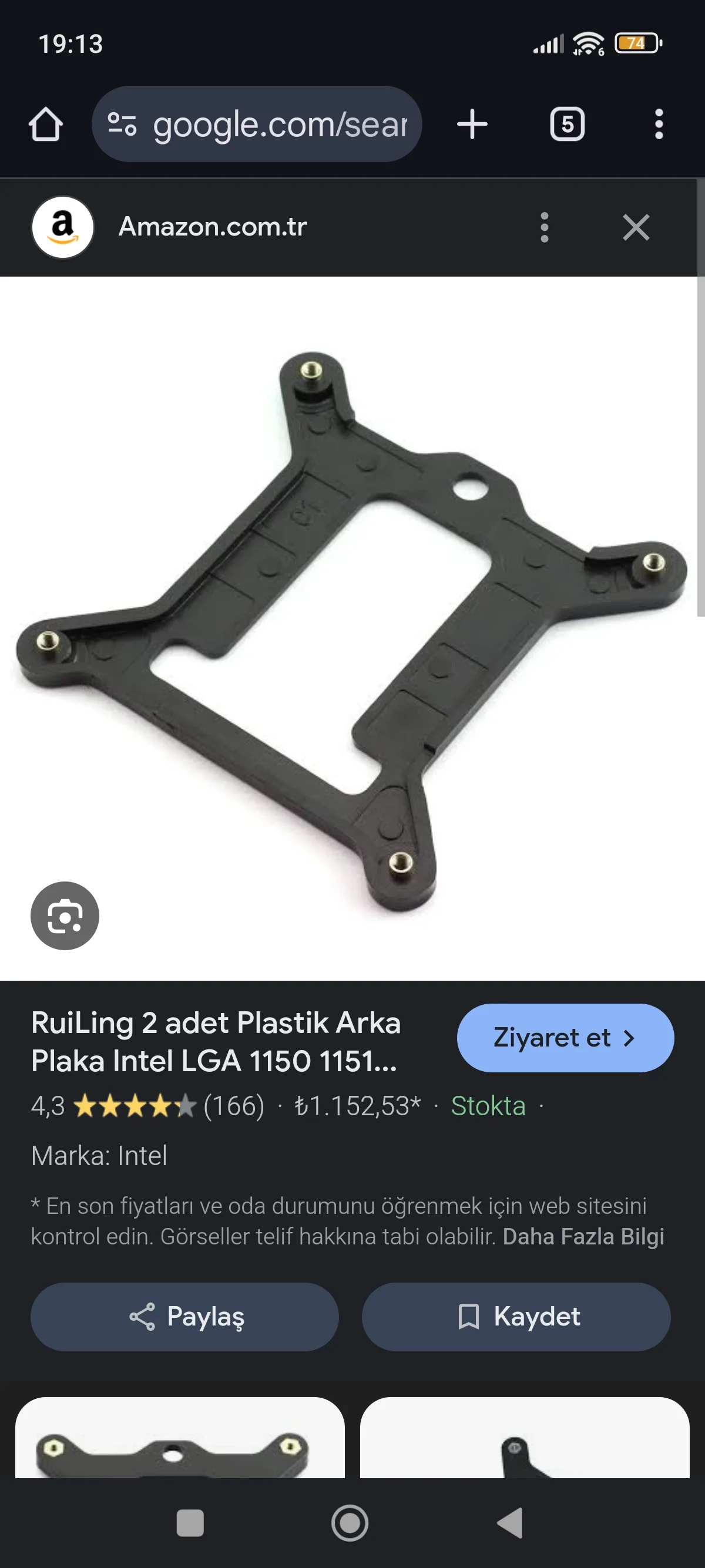Open the RuiLing Plastik Arka Plaka title
Image resolution: width=705 pixels, height=1568 pixels.
pyautogui.click(x=216, y=1041)
